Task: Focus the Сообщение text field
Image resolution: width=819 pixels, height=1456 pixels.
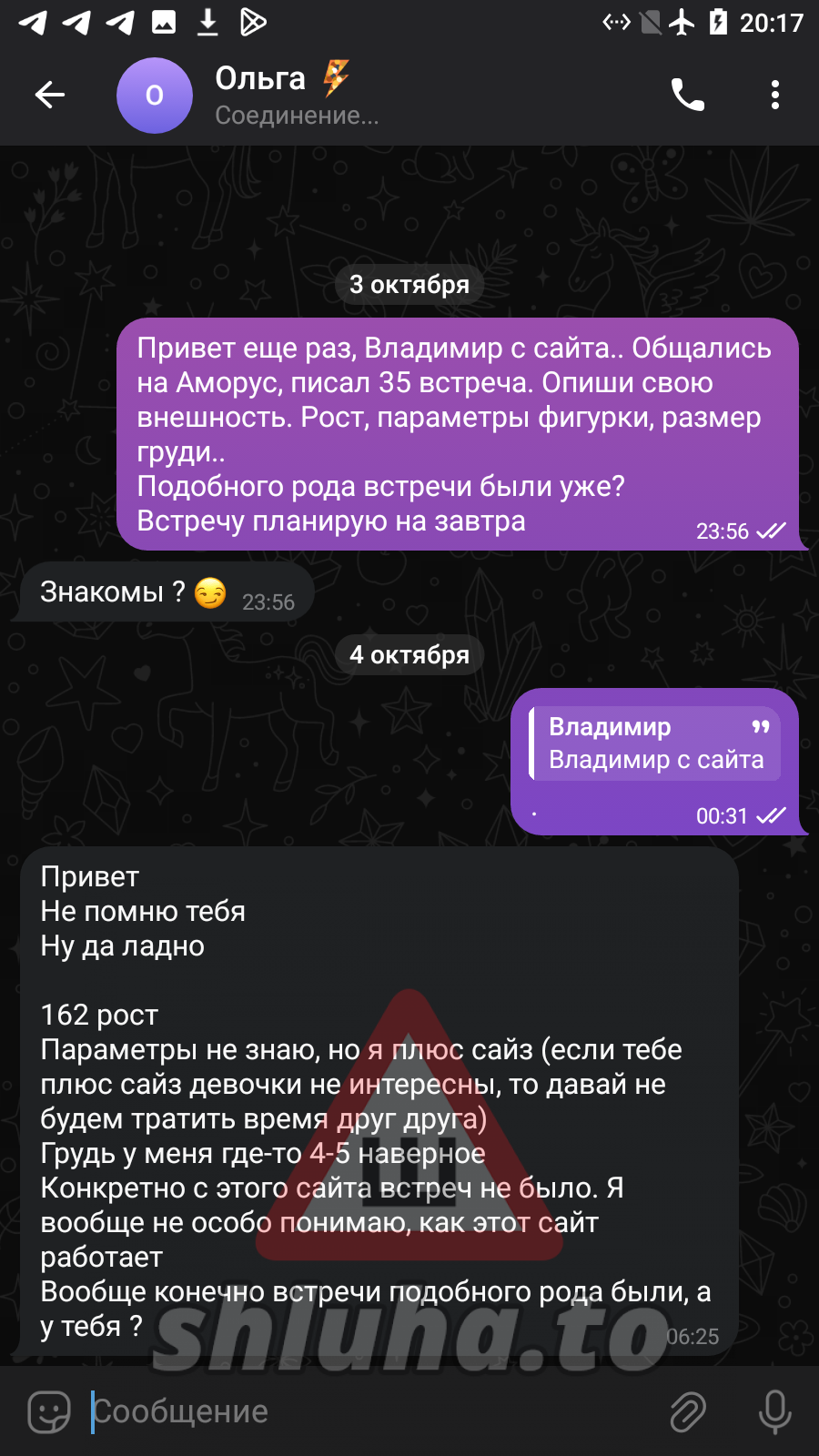Action: 364,1411
